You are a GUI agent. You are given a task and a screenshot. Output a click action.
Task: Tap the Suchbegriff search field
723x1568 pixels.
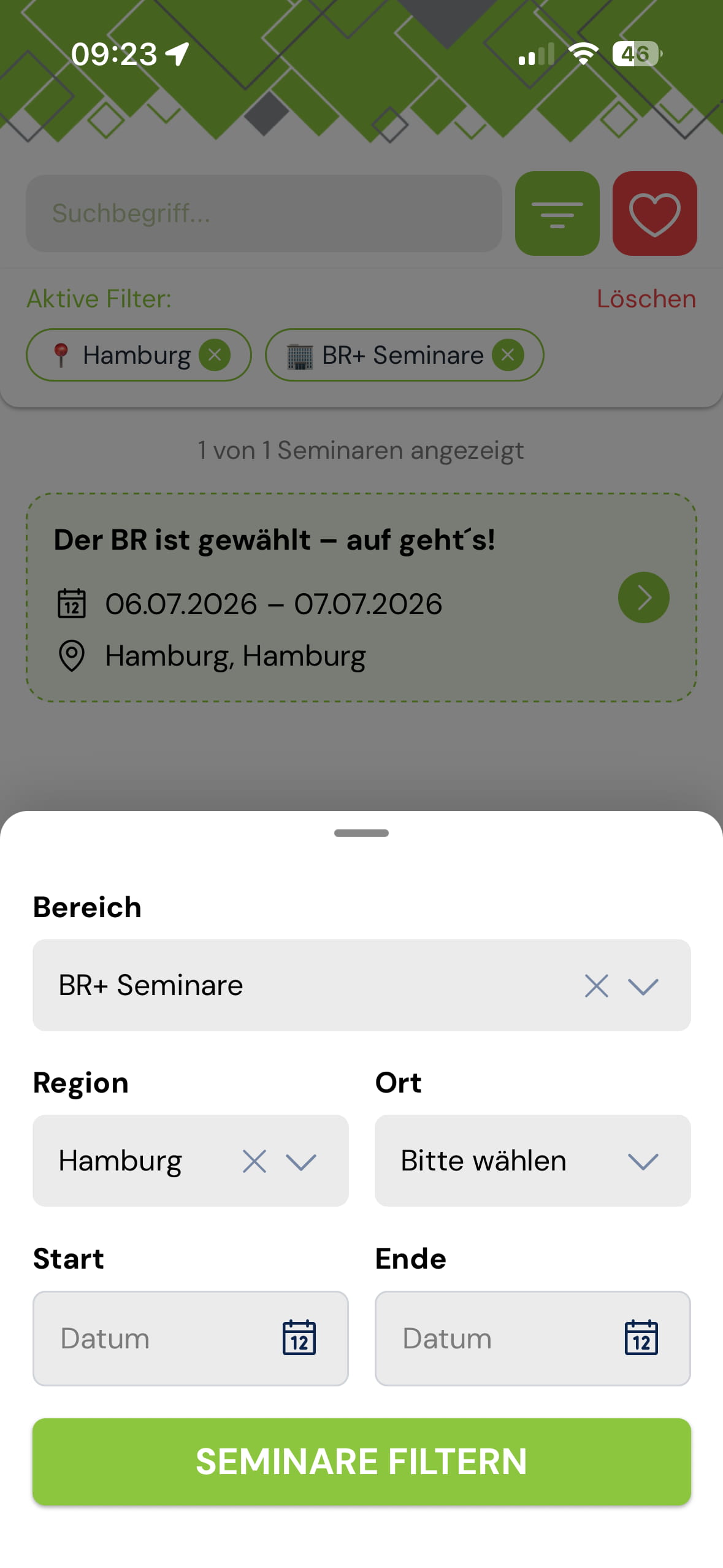tap(264, 213)
